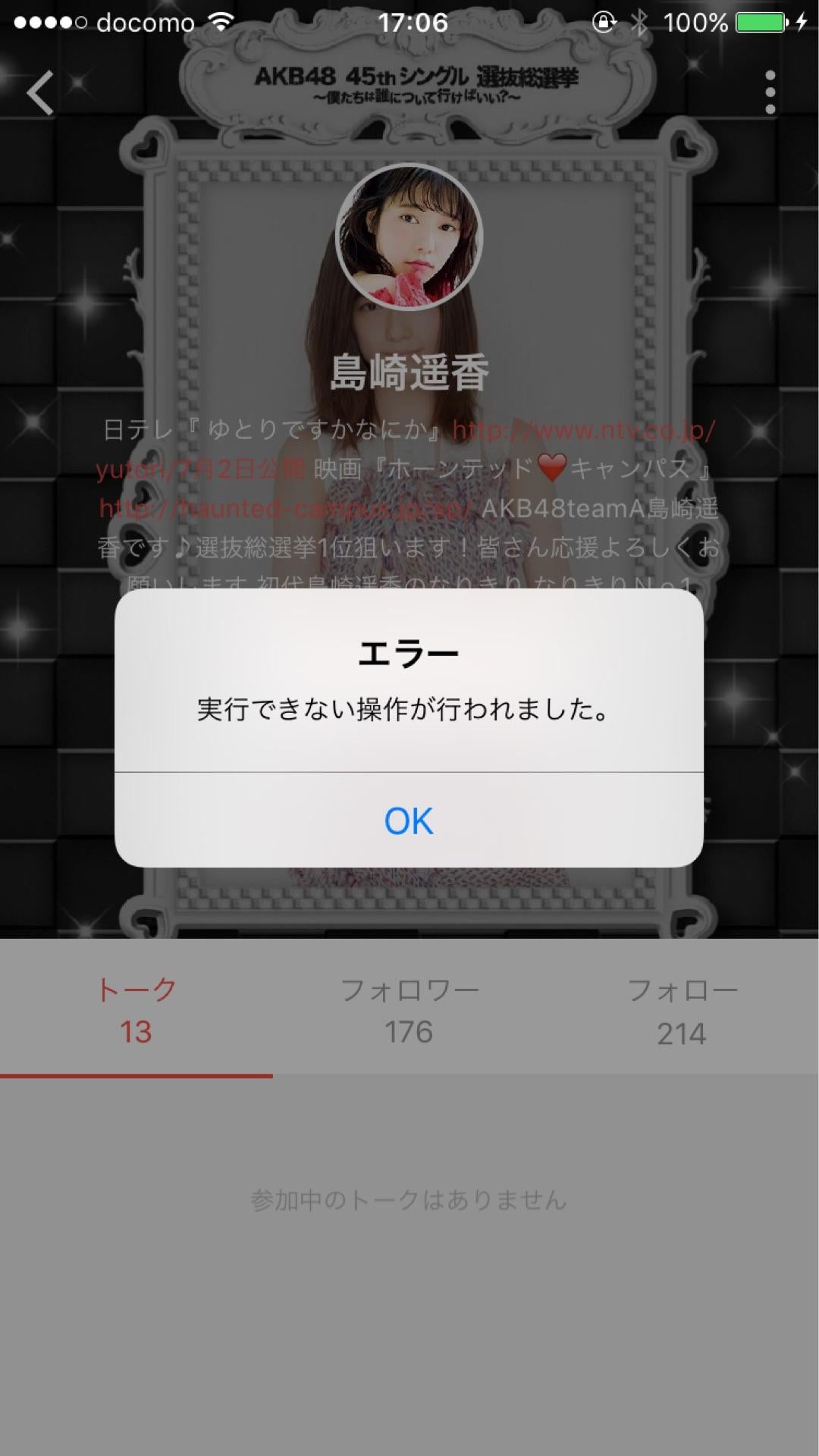This screenshot has height=1456, width=819.
Task: Tap OK to dismiss the error dialog
Action: [409, 820]
